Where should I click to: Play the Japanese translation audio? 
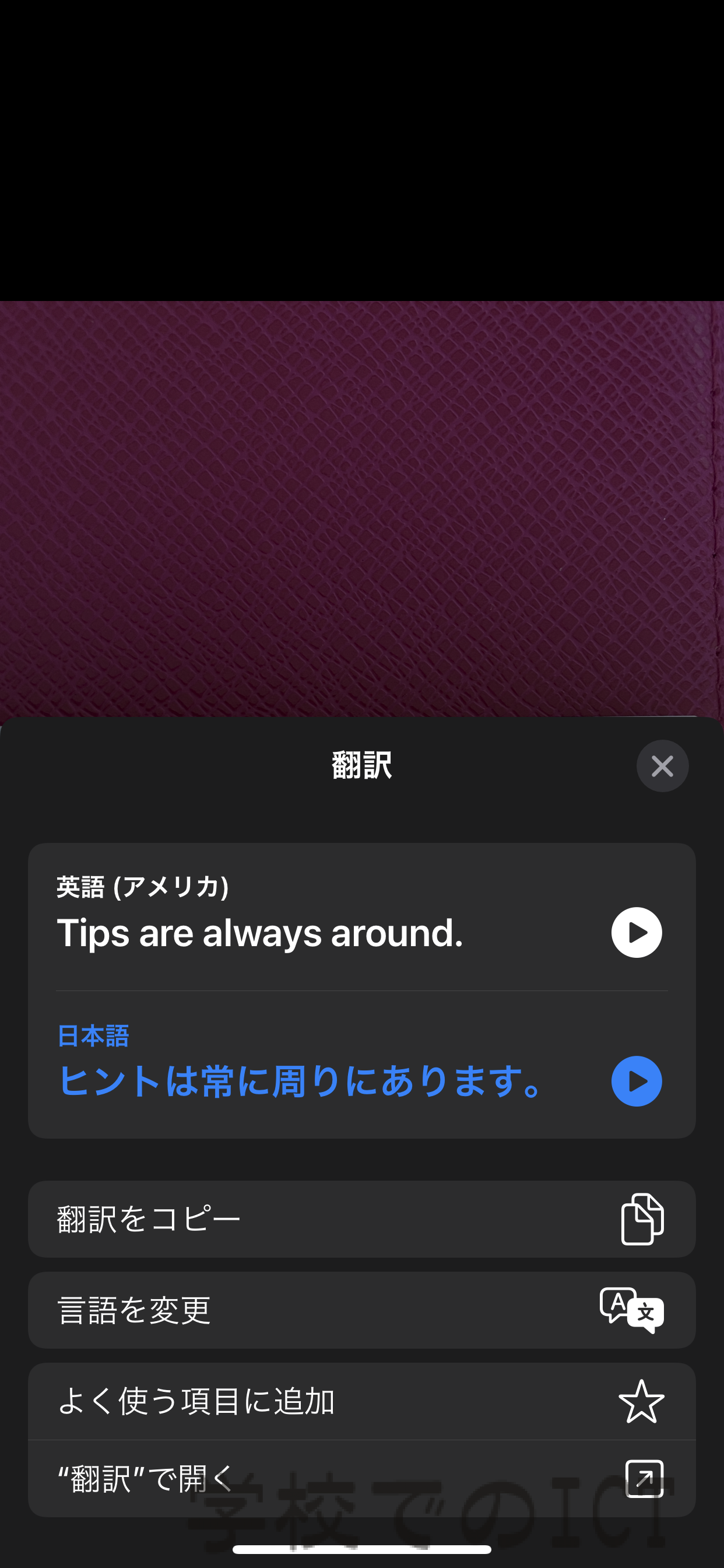click(x=637, y=1081)
